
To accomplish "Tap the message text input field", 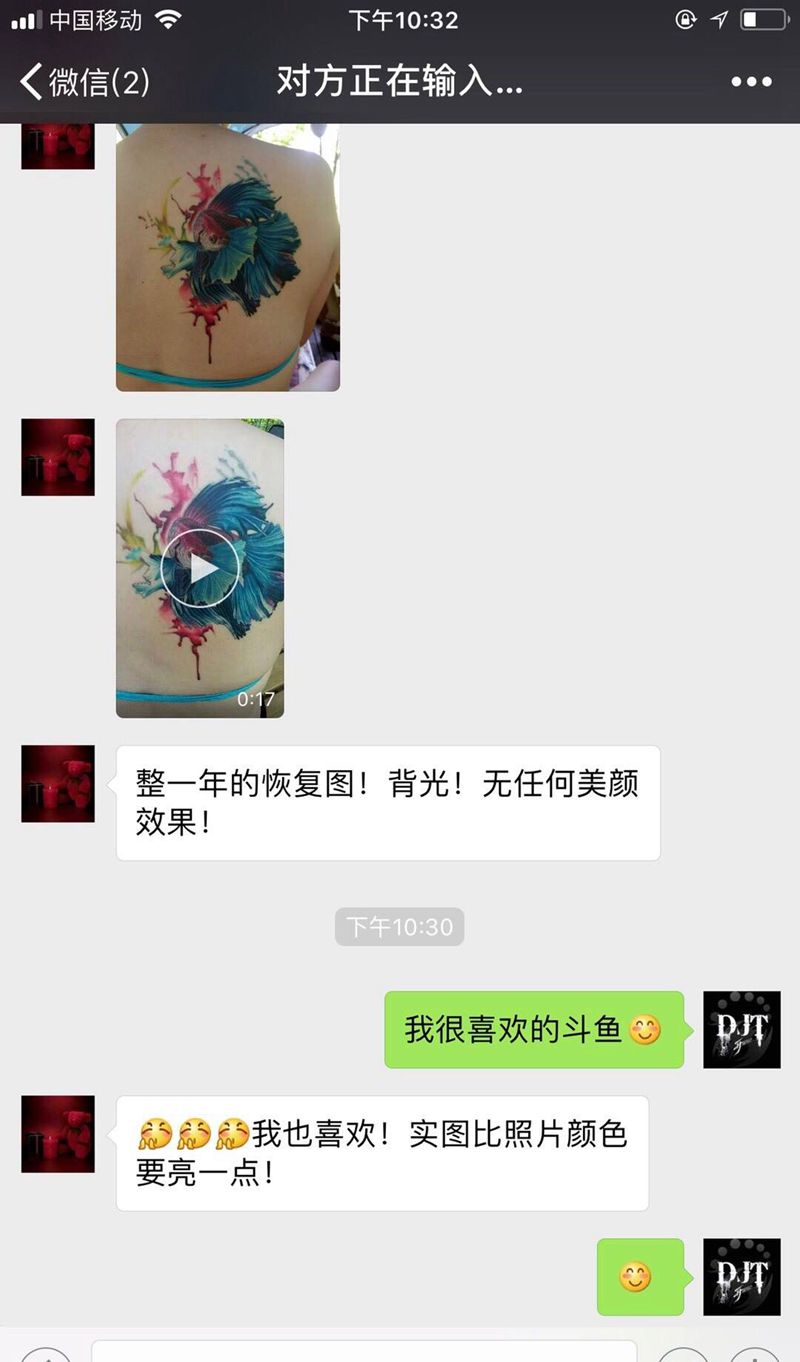I will pyautogui.click(x=363, y=1351).
